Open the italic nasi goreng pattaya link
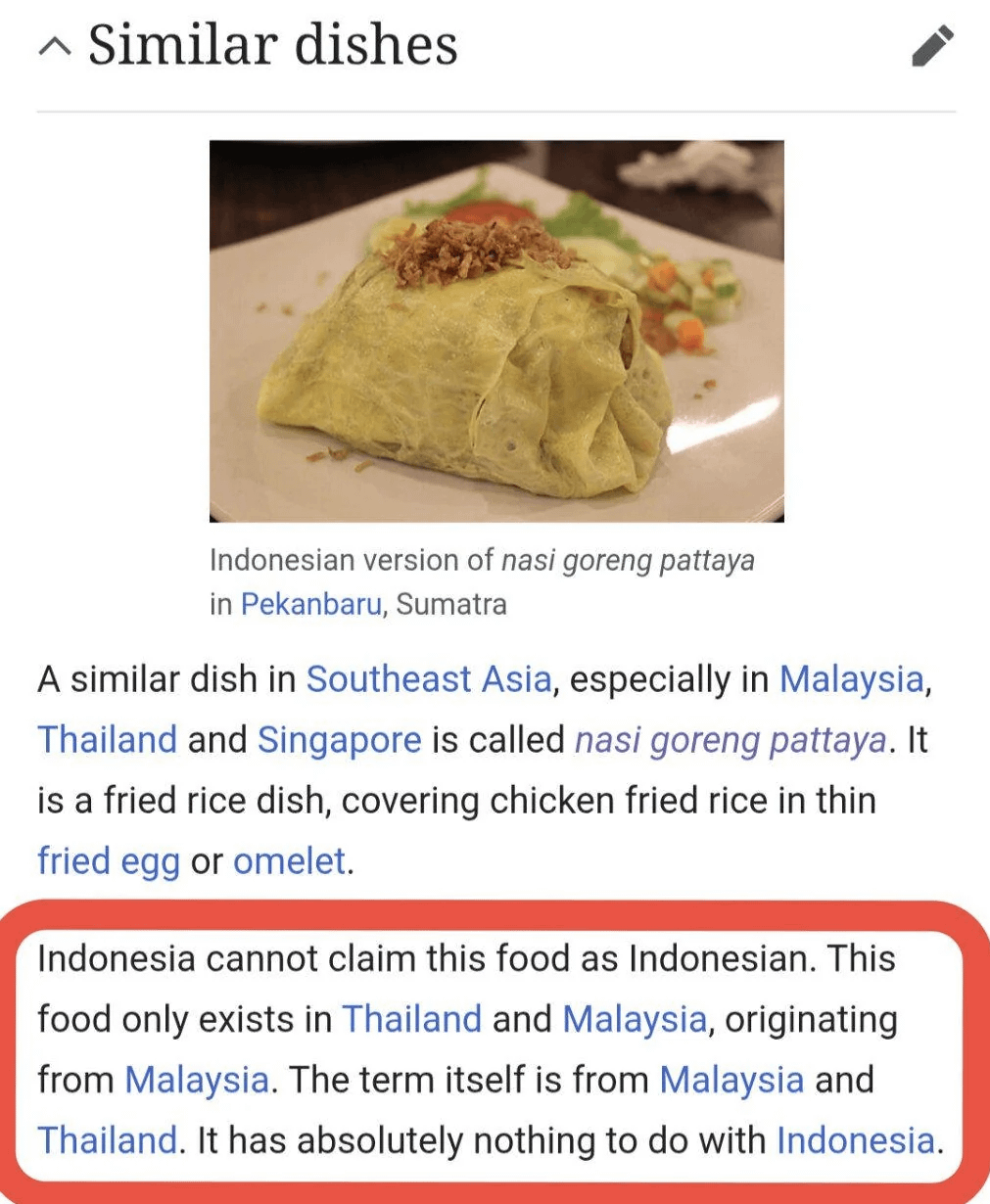The height and width of the screenshot is (1204, 990). [x=731, y=740]
